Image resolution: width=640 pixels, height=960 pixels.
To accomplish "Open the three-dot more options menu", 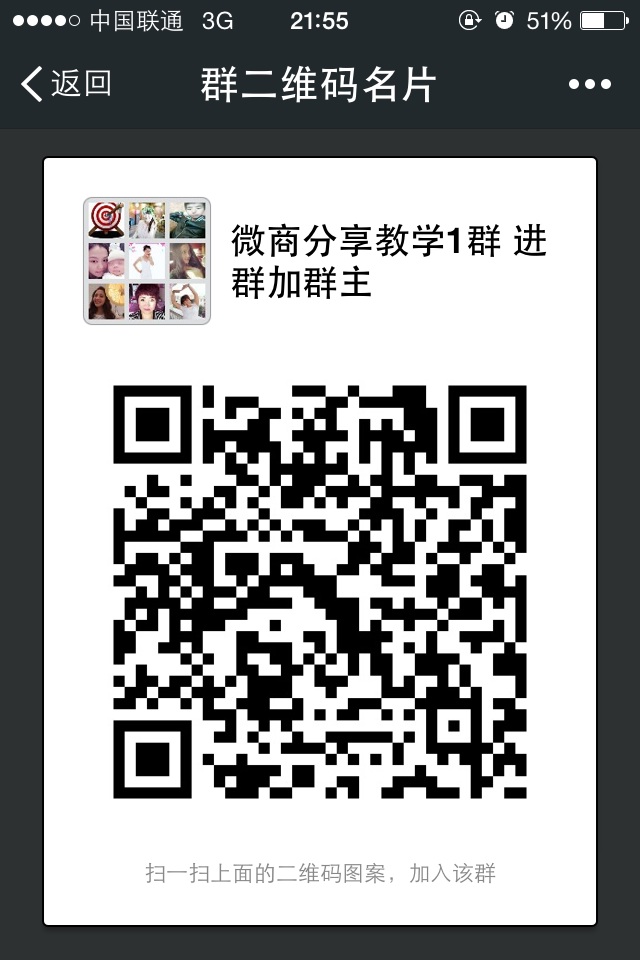I will point(589,85).
